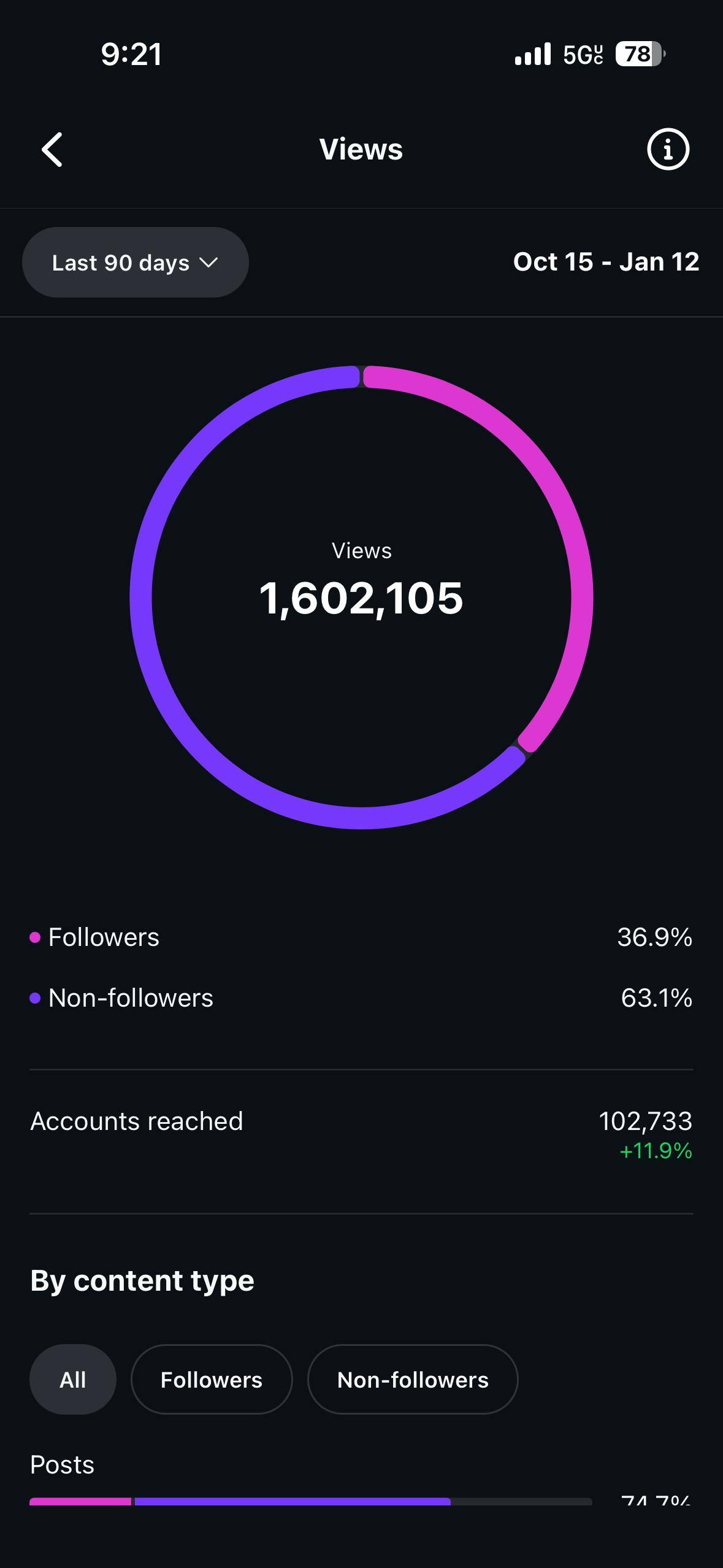Filter content type by Non-followers
The image size is (723, 1568).
point(413,1380)
